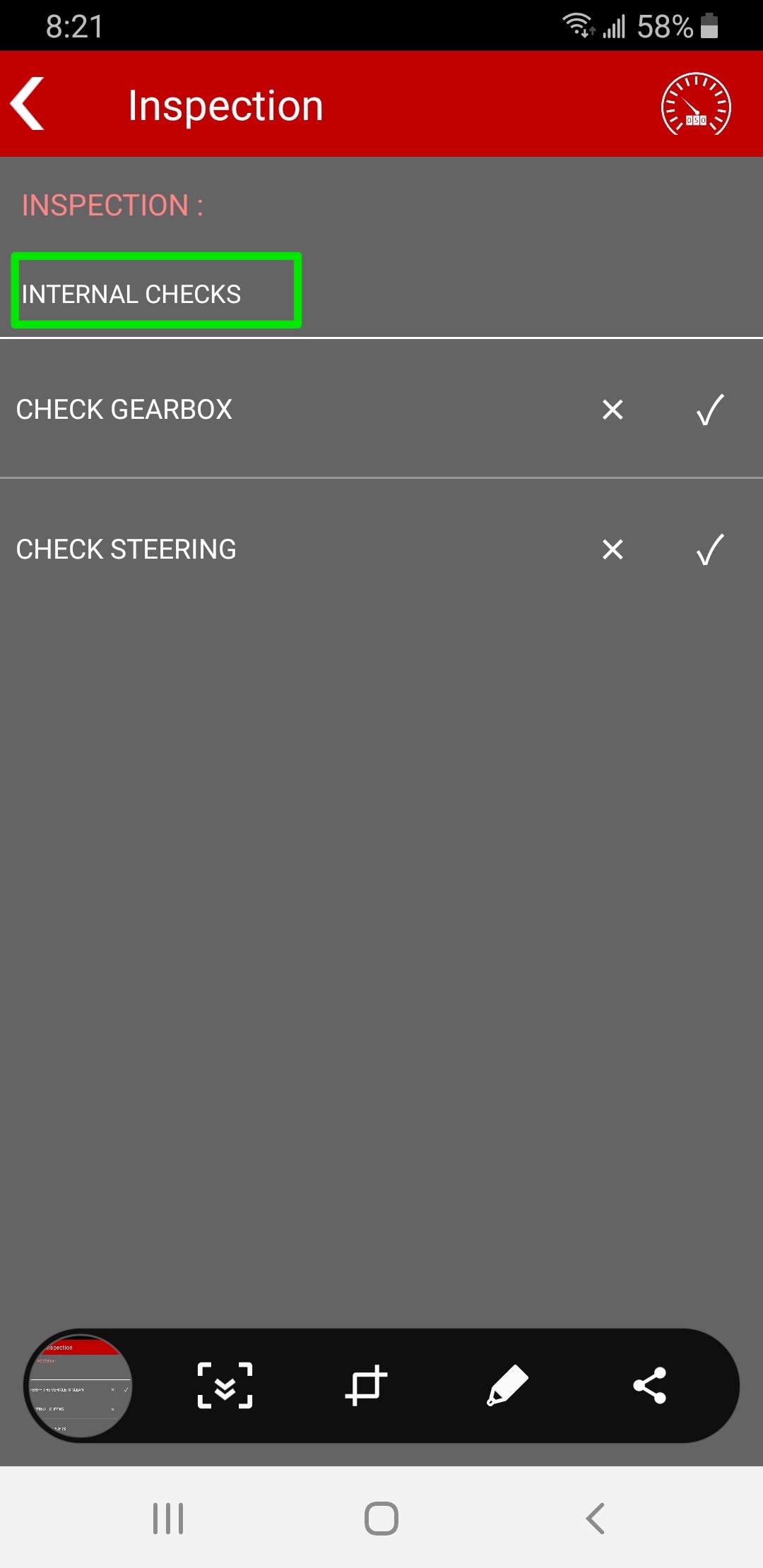The height and width of the screenshot is (1568, 763).
Task: Mark Check Gearbox as passed with checkmark
Action: coord(710,410)
